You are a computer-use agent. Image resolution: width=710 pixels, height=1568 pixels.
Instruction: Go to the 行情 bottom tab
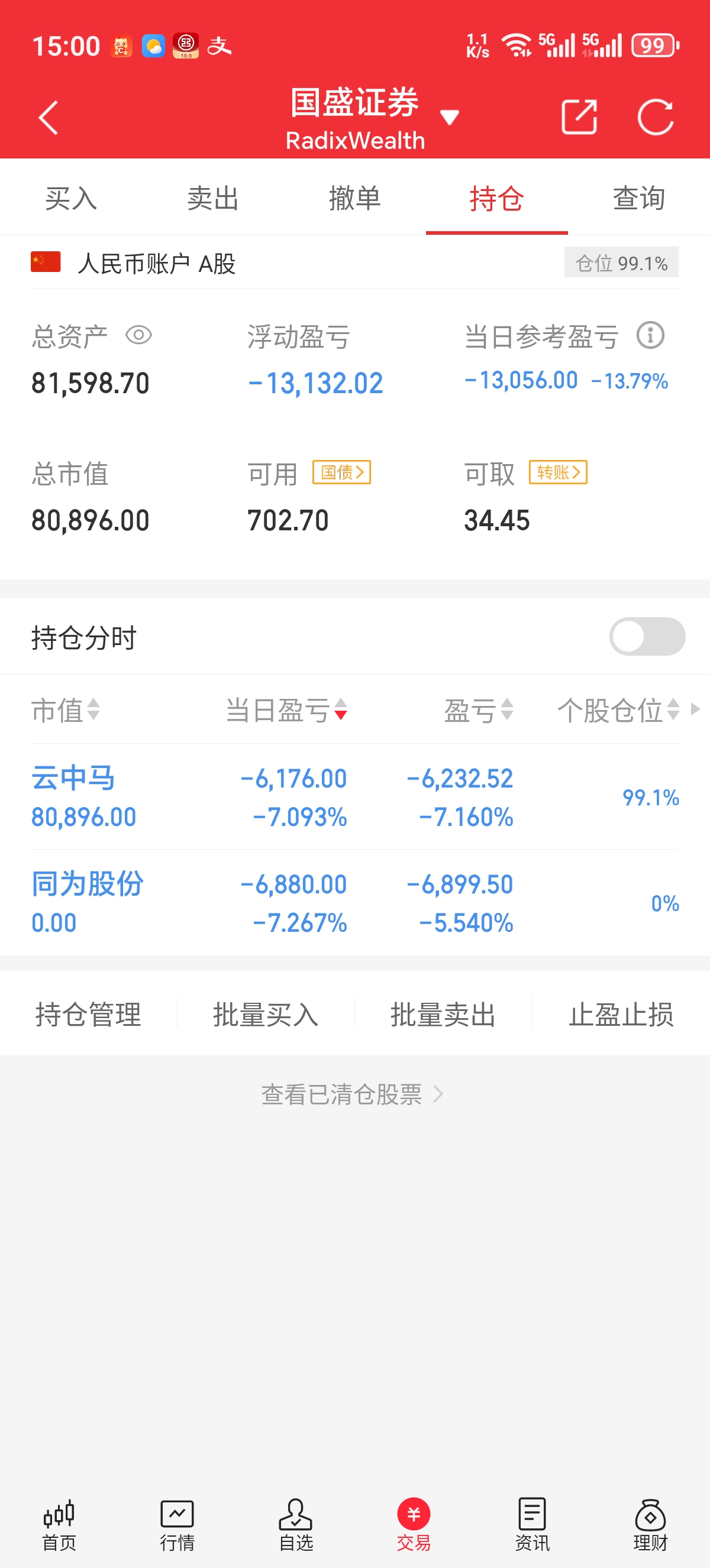pos(177,1525)
